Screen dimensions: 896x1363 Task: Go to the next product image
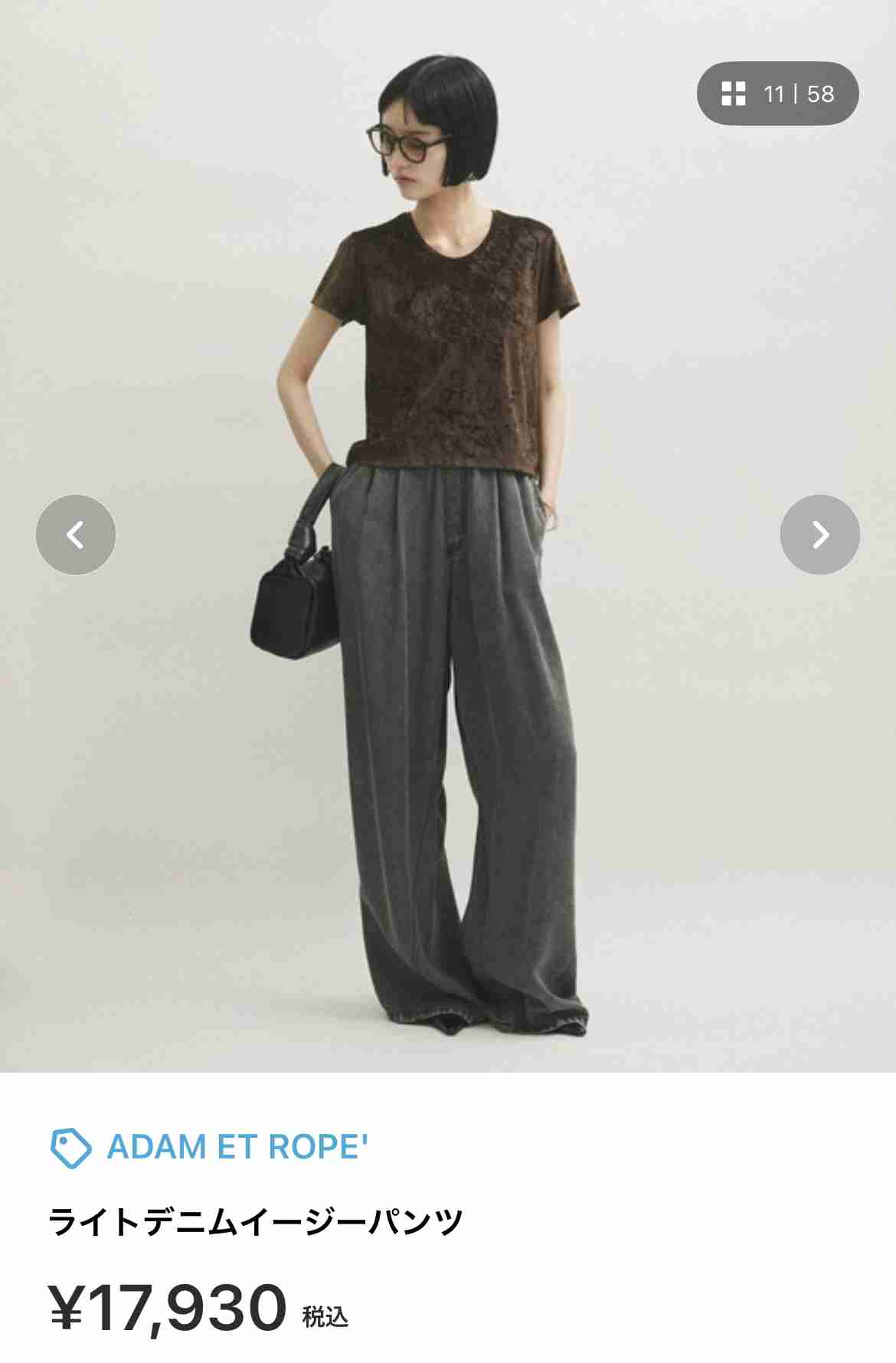tap(819, 535)
